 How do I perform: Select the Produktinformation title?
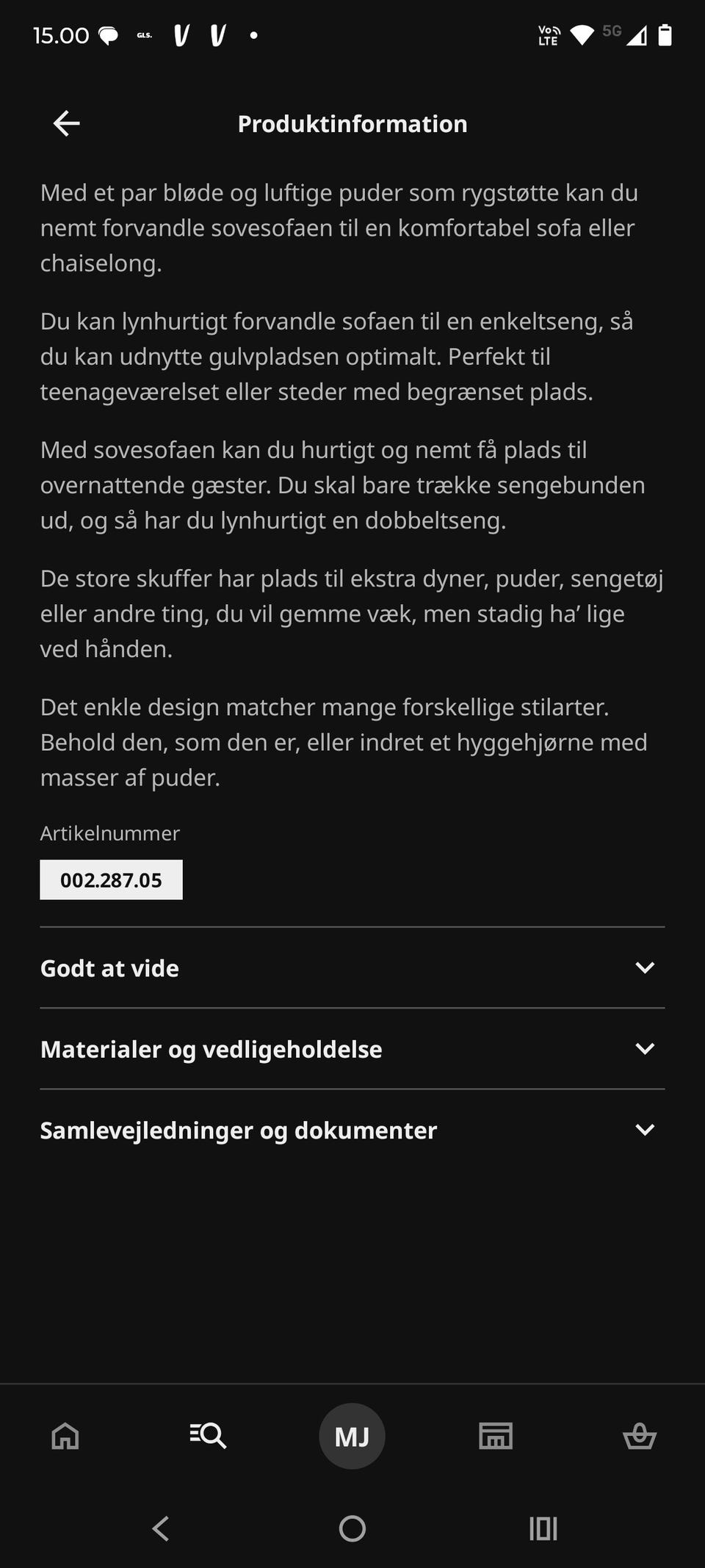pos(352,123)
